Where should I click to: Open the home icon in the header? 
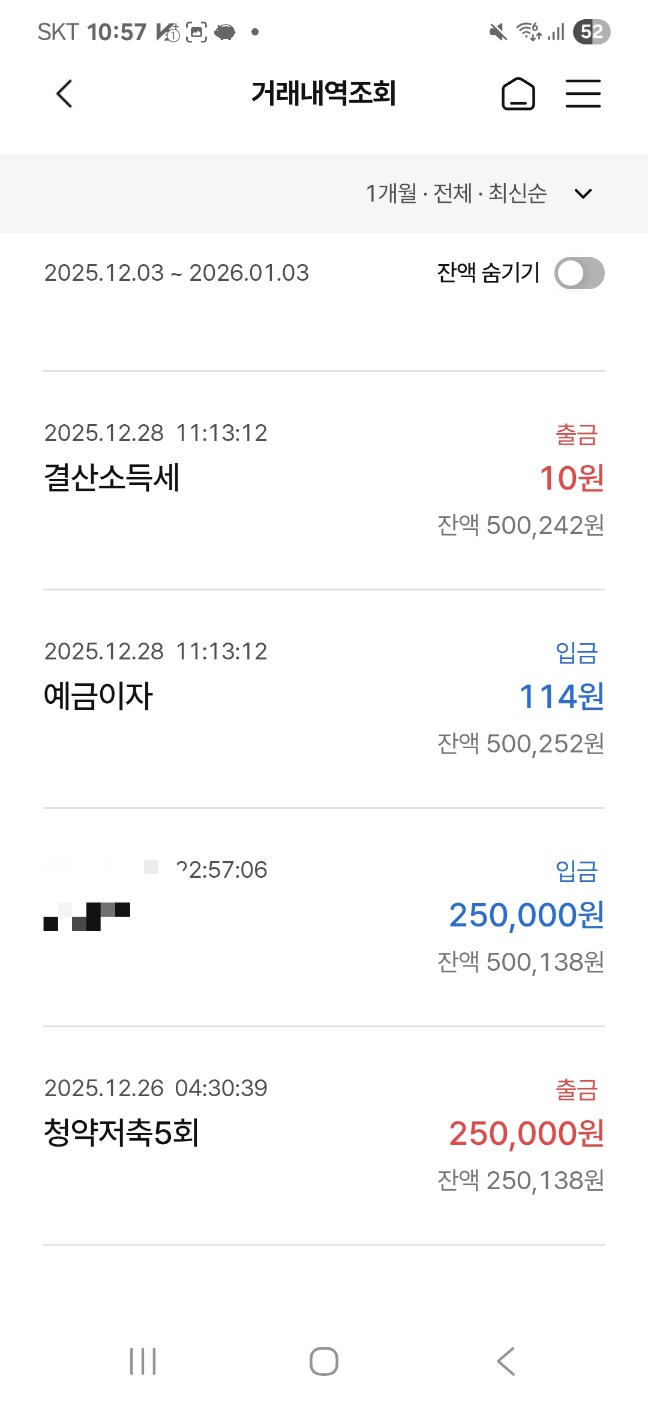[x=517, y=94]
